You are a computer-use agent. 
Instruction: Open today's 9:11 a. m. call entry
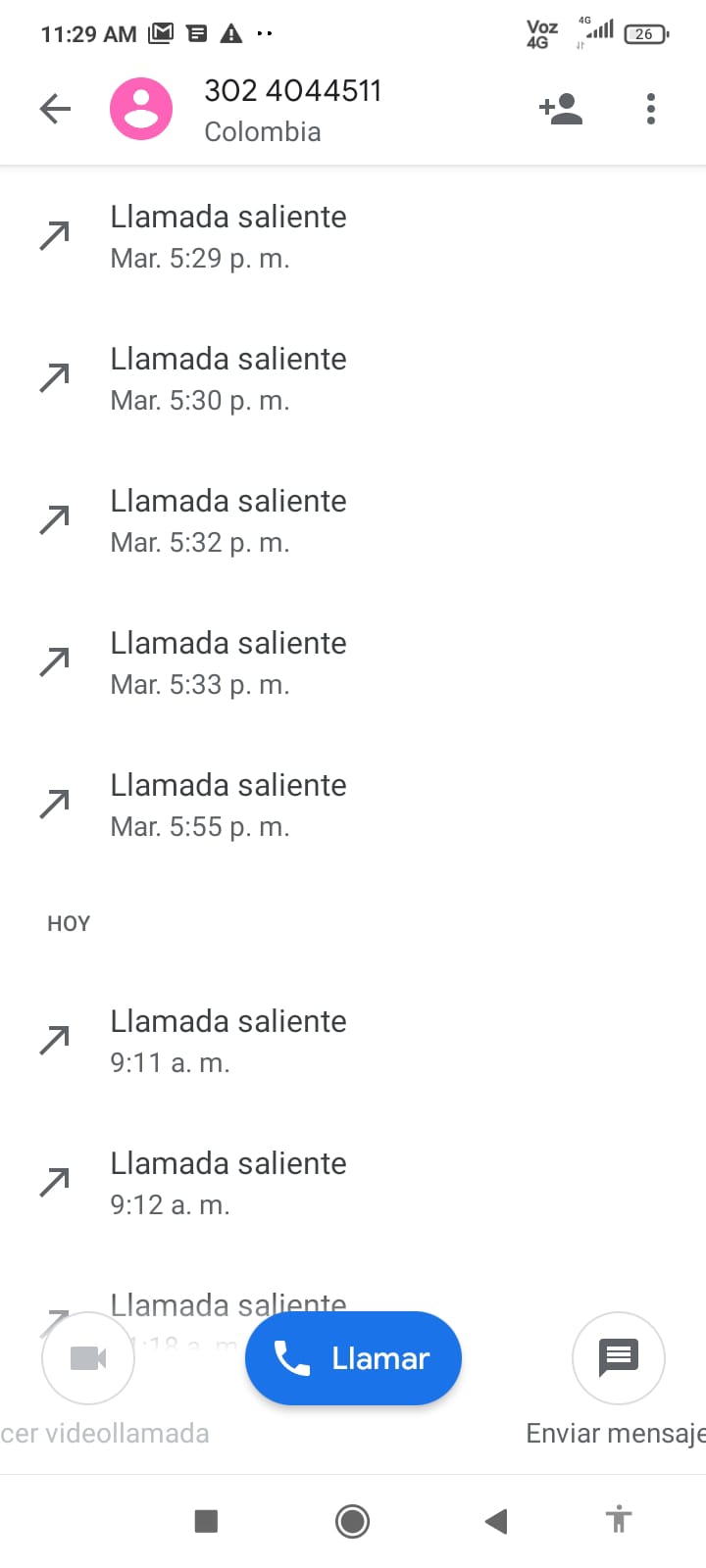pos(227,1041)
